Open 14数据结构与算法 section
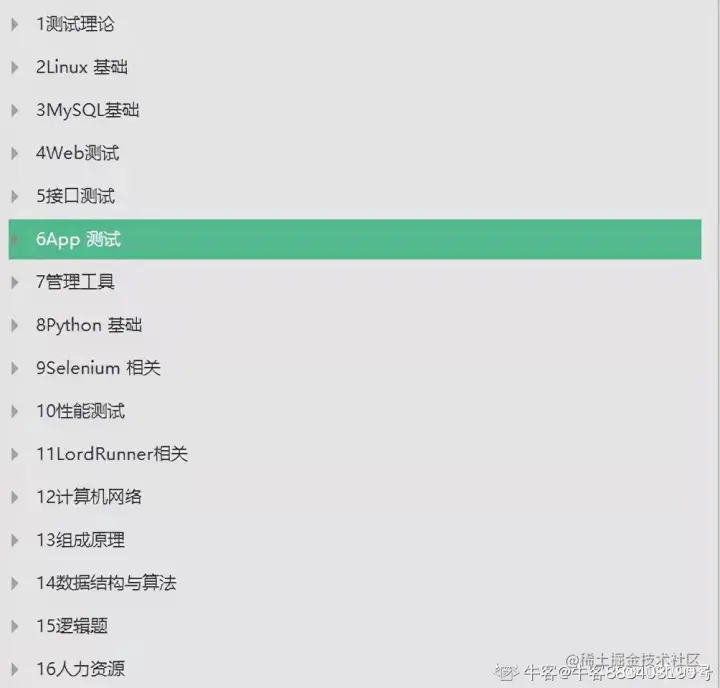This screenshot has height=688, width=720. tap(106, 583)
